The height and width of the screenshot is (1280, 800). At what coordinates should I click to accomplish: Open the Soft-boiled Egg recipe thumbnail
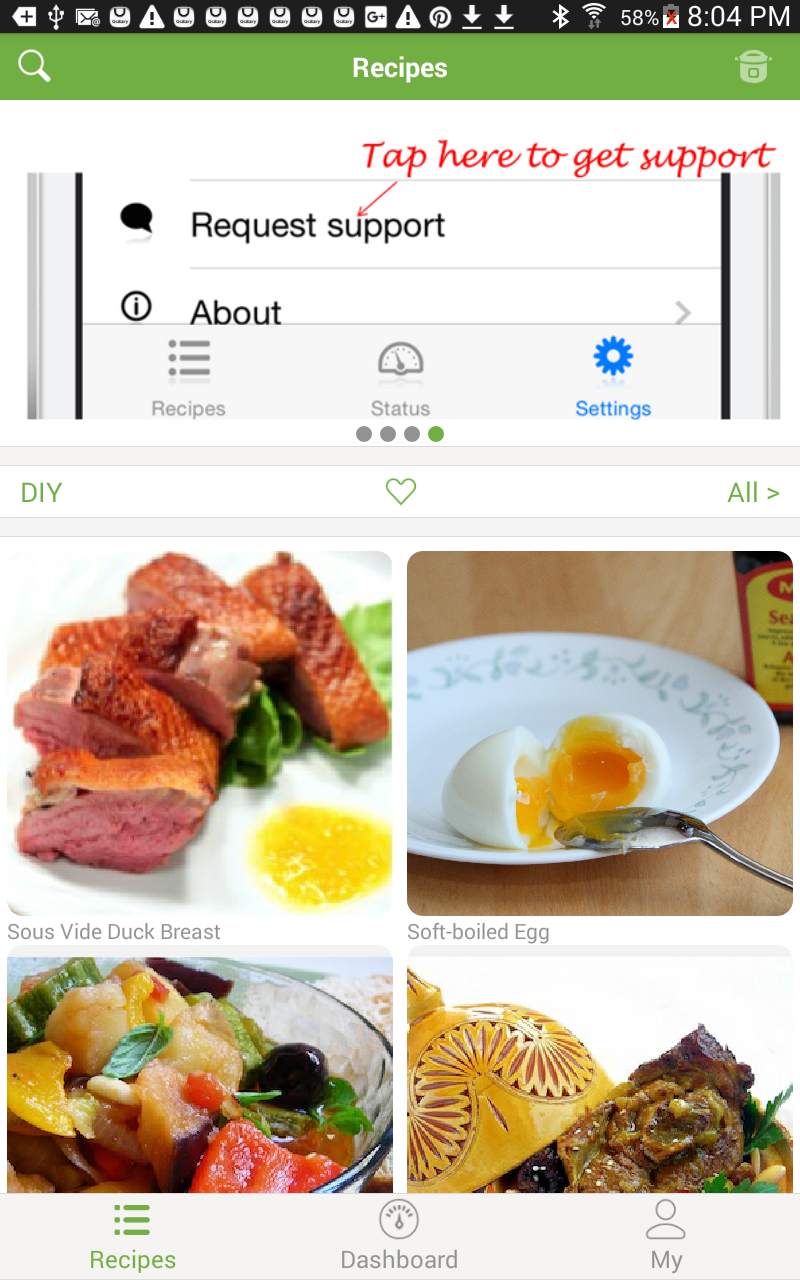[x=599, y=732]
